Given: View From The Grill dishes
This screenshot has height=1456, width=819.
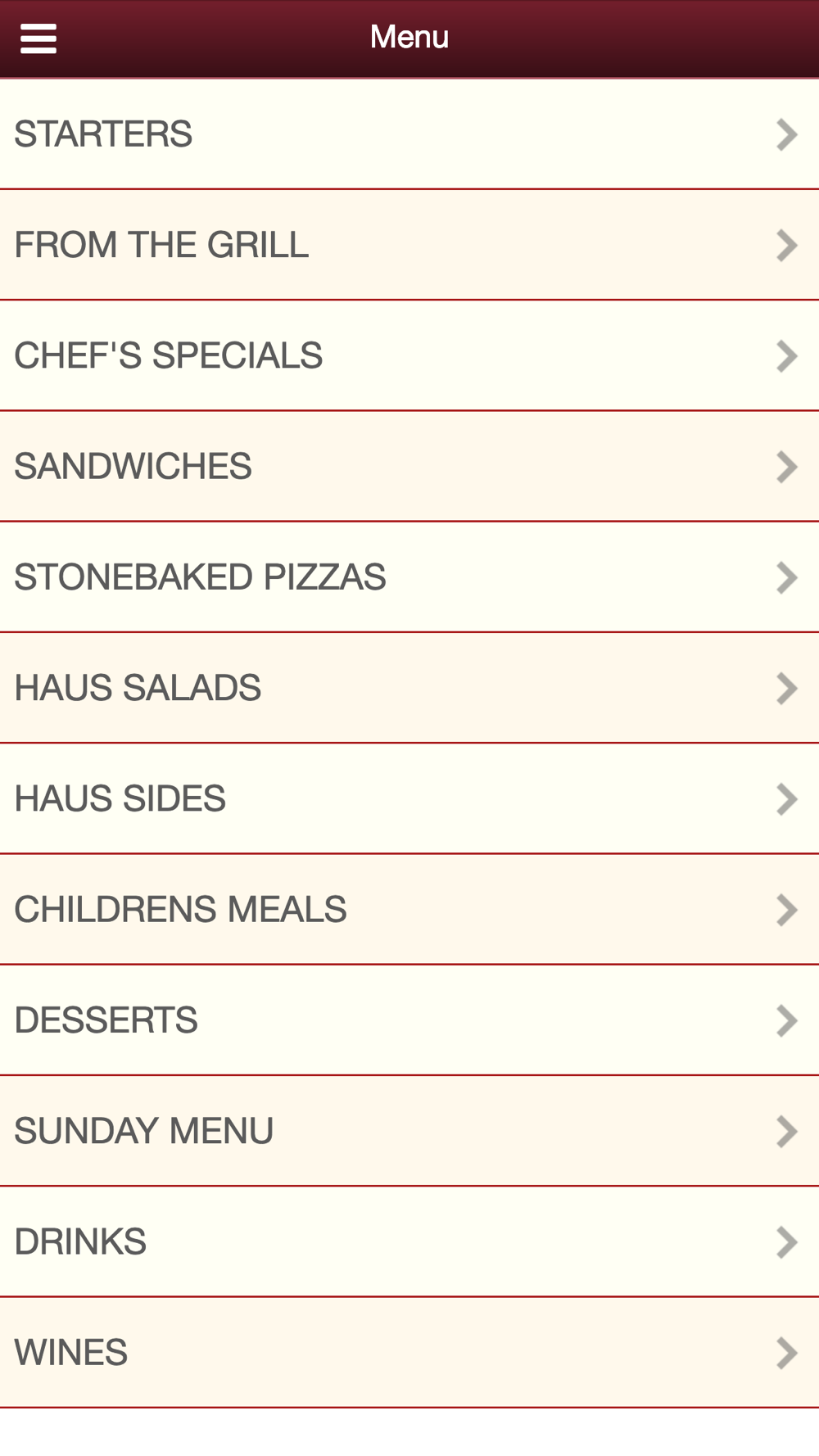Looking at the screenshot, I should click(x=409, y=245).
